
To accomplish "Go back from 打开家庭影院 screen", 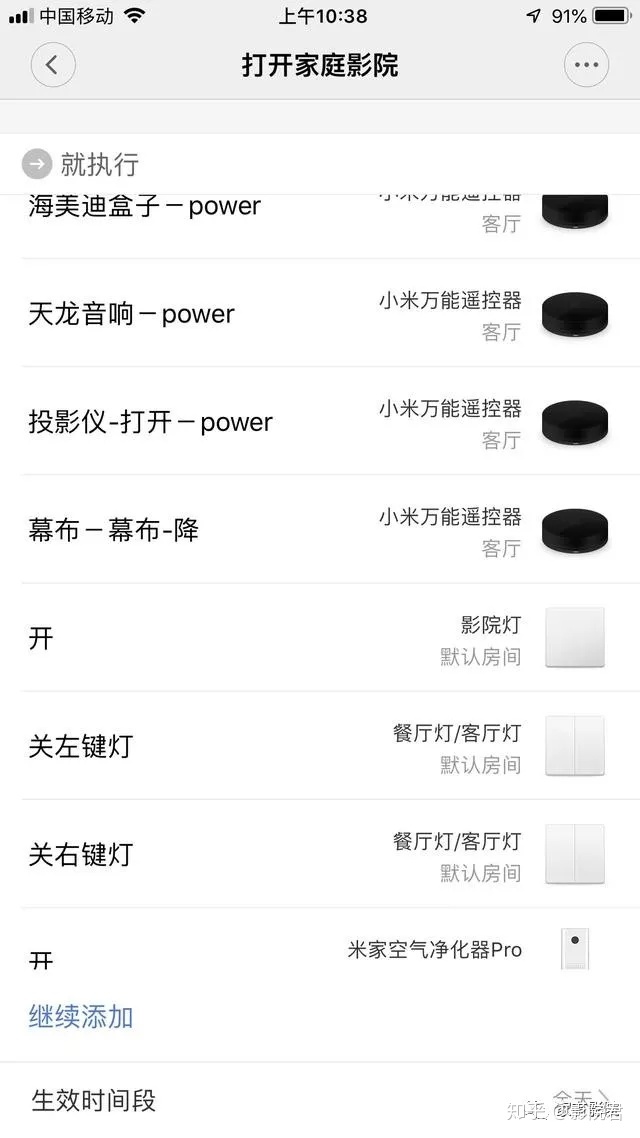I will tap(53, 66).
